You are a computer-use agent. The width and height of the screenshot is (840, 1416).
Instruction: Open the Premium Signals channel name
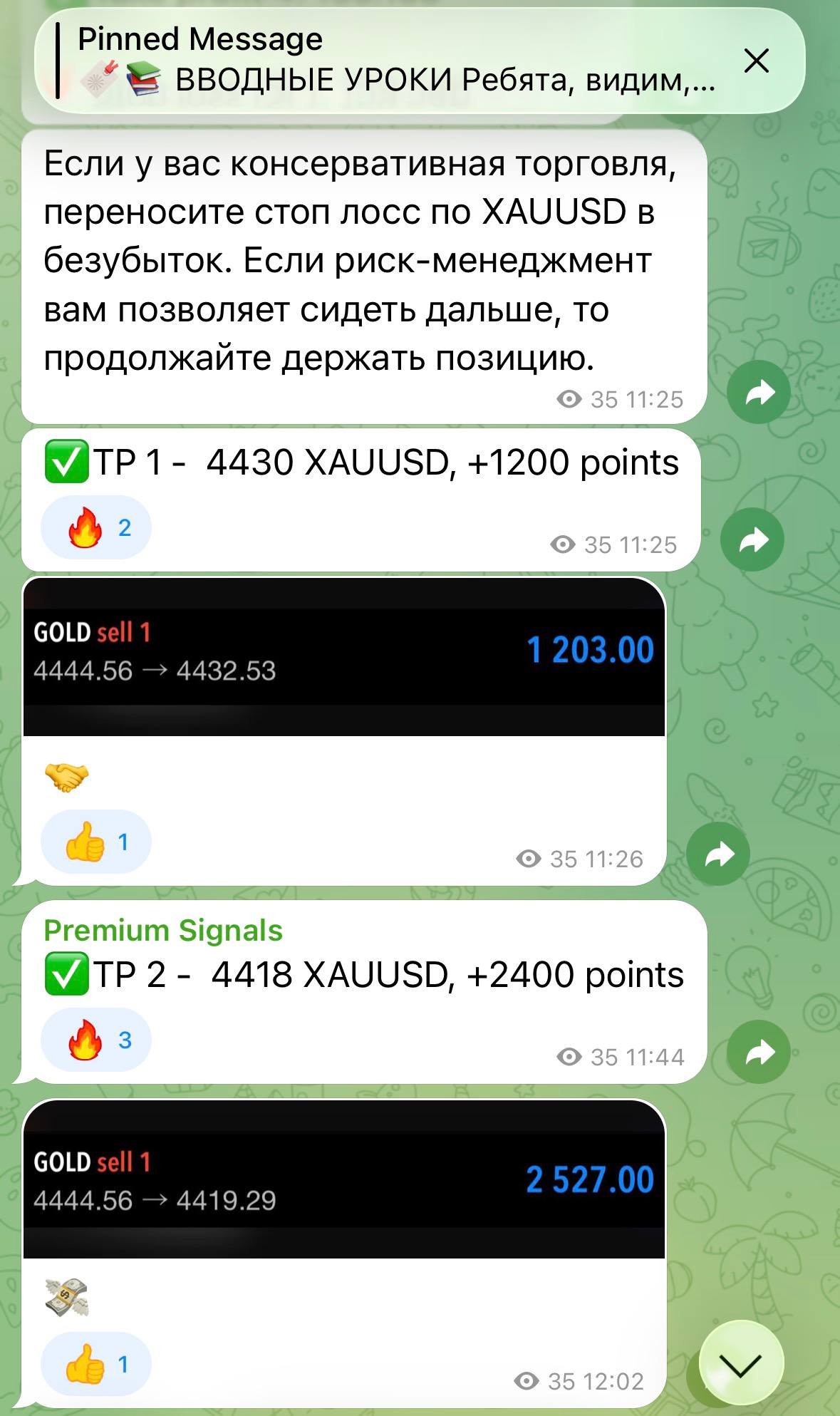click(163, 931)
